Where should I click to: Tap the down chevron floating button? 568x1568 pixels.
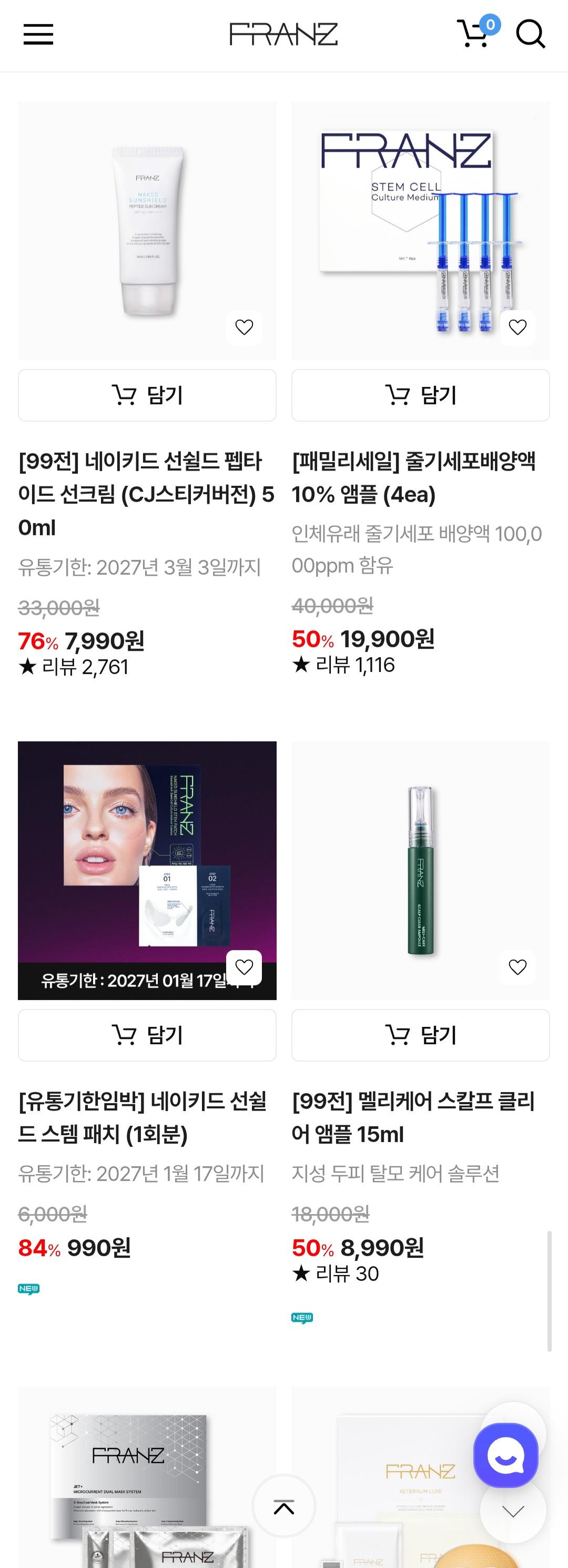tap(513, 1511)
